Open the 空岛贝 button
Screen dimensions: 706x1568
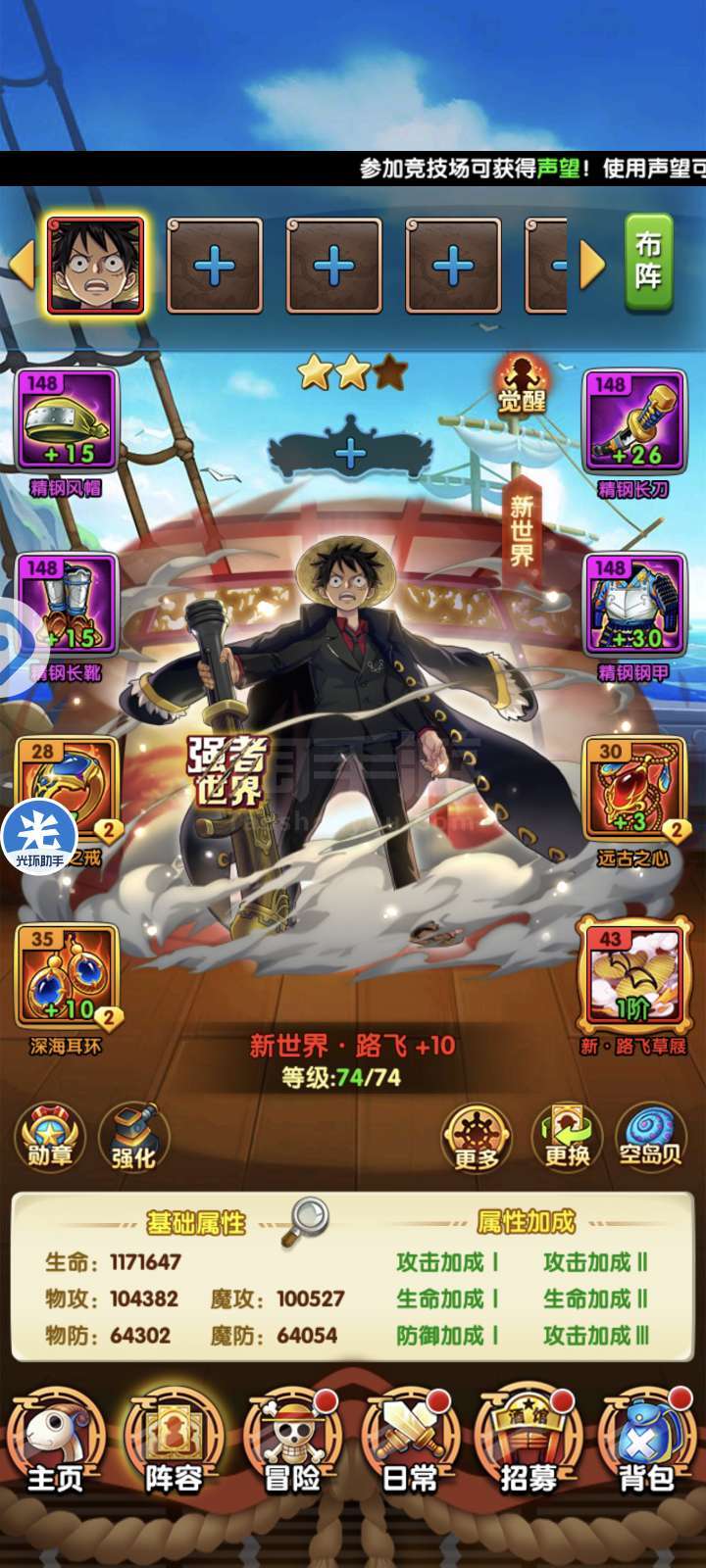pos(650,1137)
